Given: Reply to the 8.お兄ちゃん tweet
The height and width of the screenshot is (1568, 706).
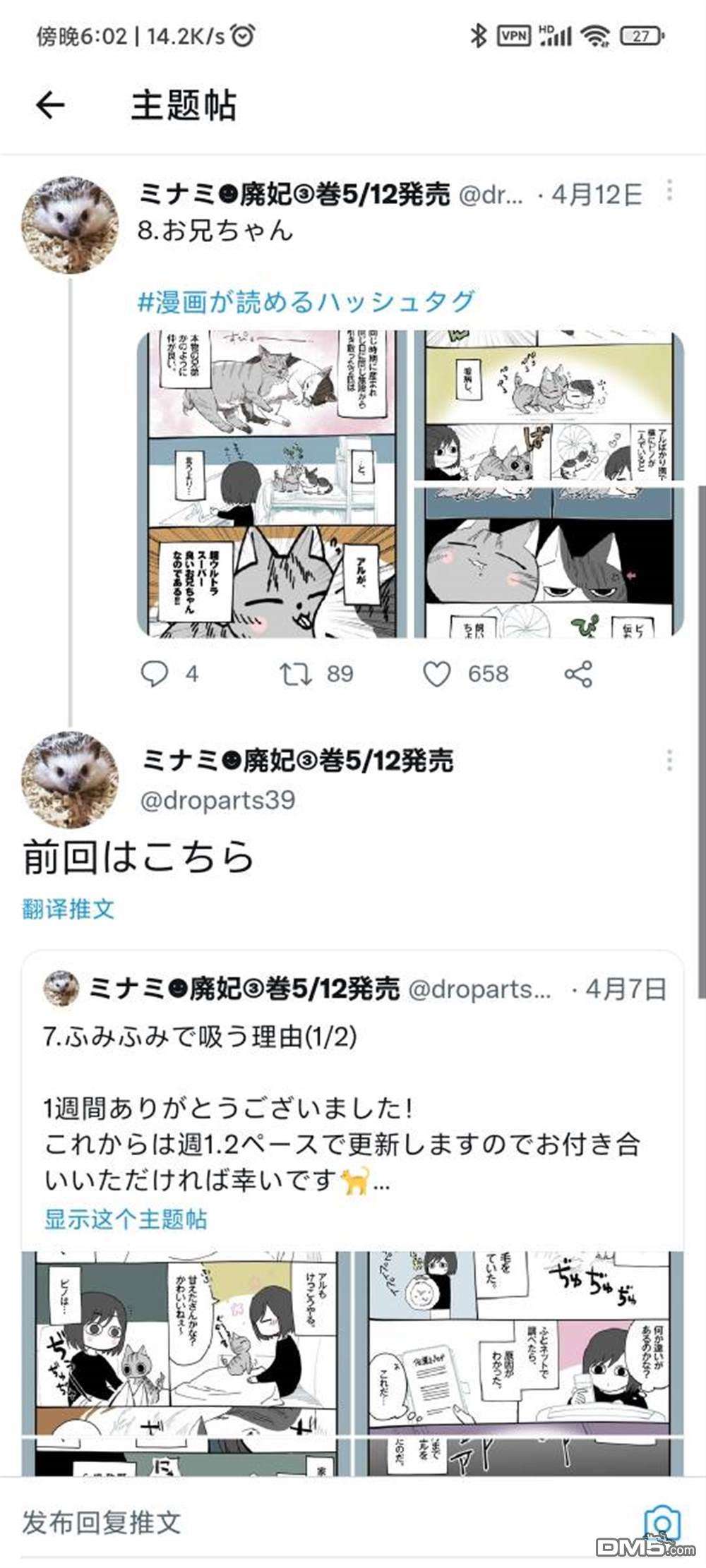Looking at the screenshot, I should coord(155,674).
